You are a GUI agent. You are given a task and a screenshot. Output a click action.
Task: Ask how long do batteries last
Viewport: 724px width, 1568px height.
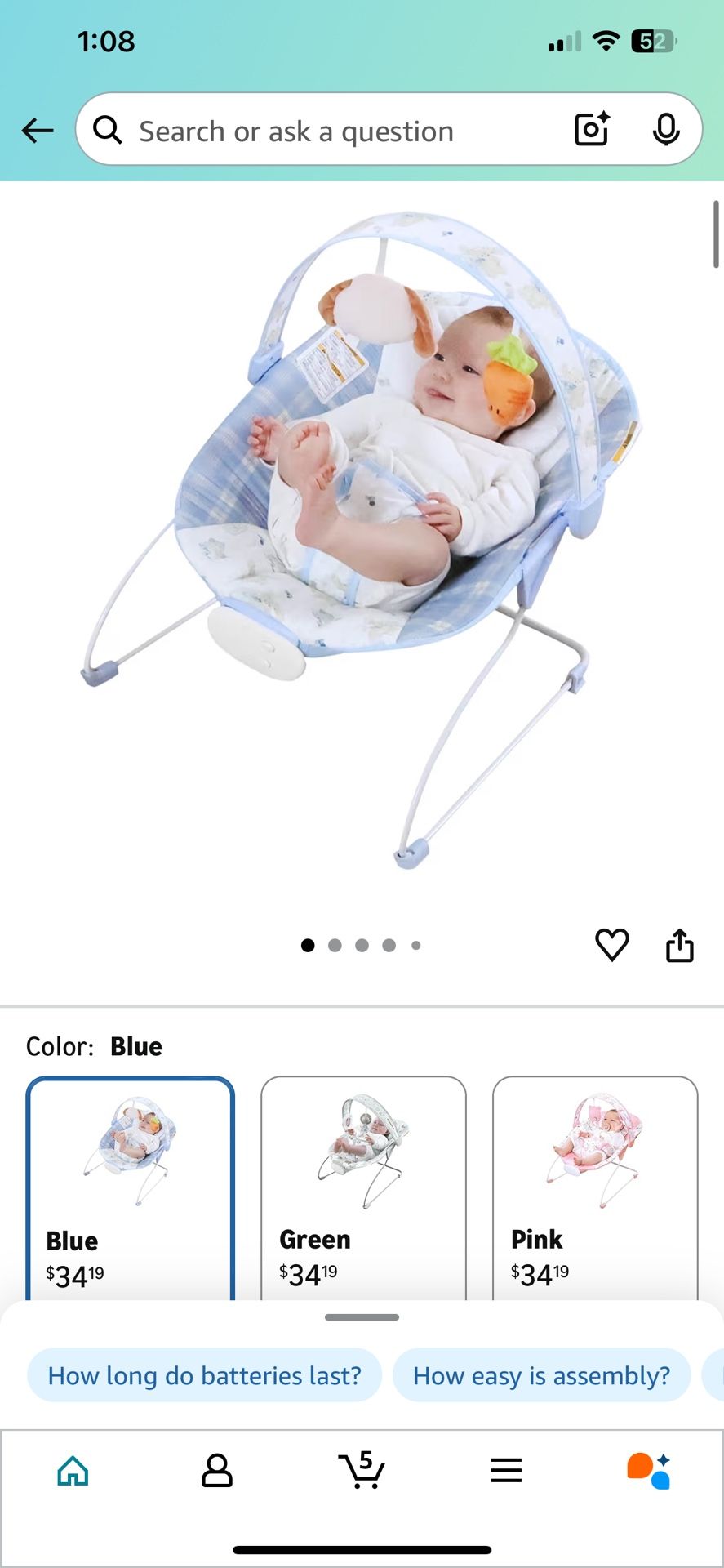point(204,1375)
